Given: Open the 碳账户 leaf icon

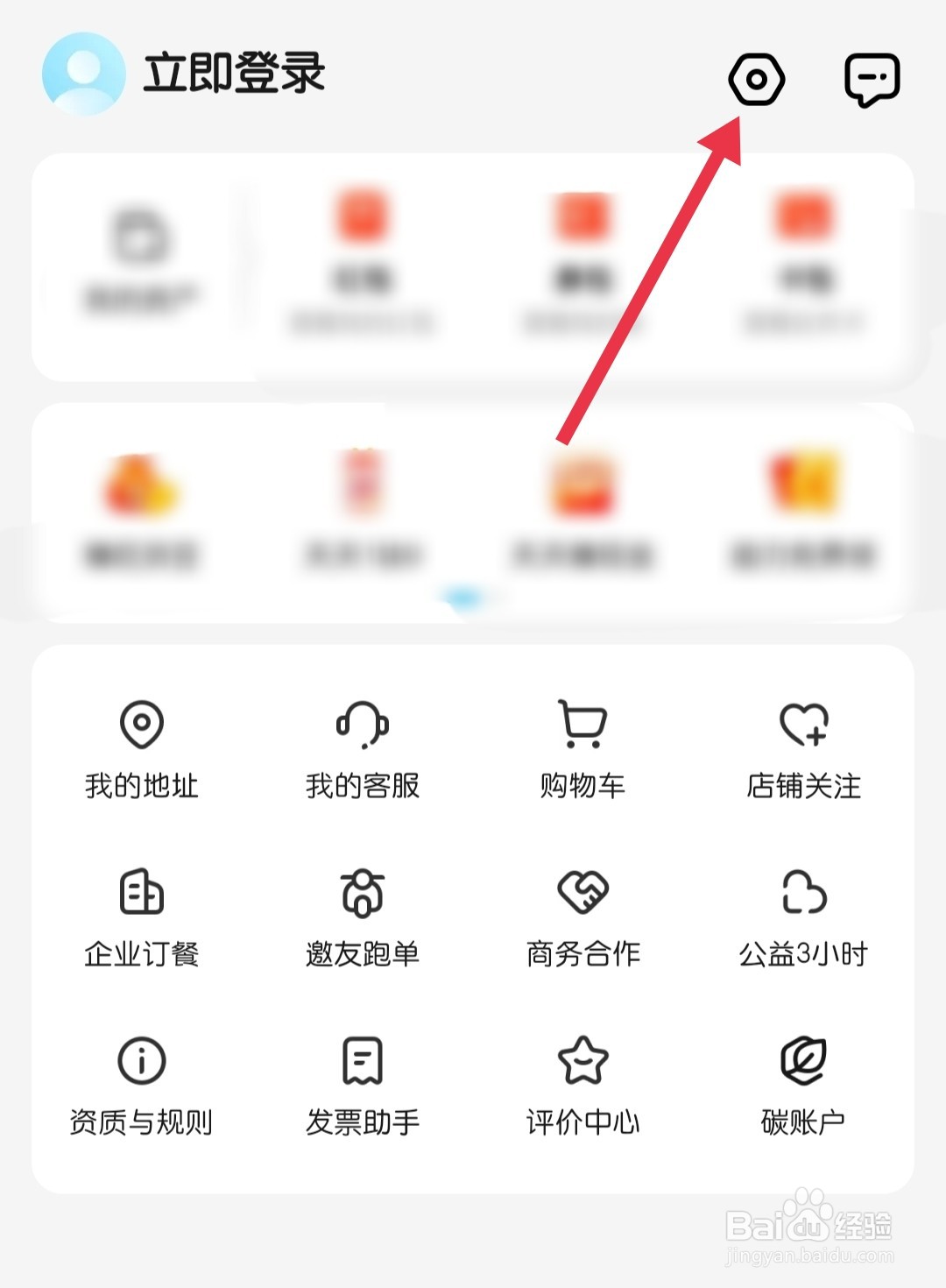Looking at the screenshot, I should tap(803, 1060).
